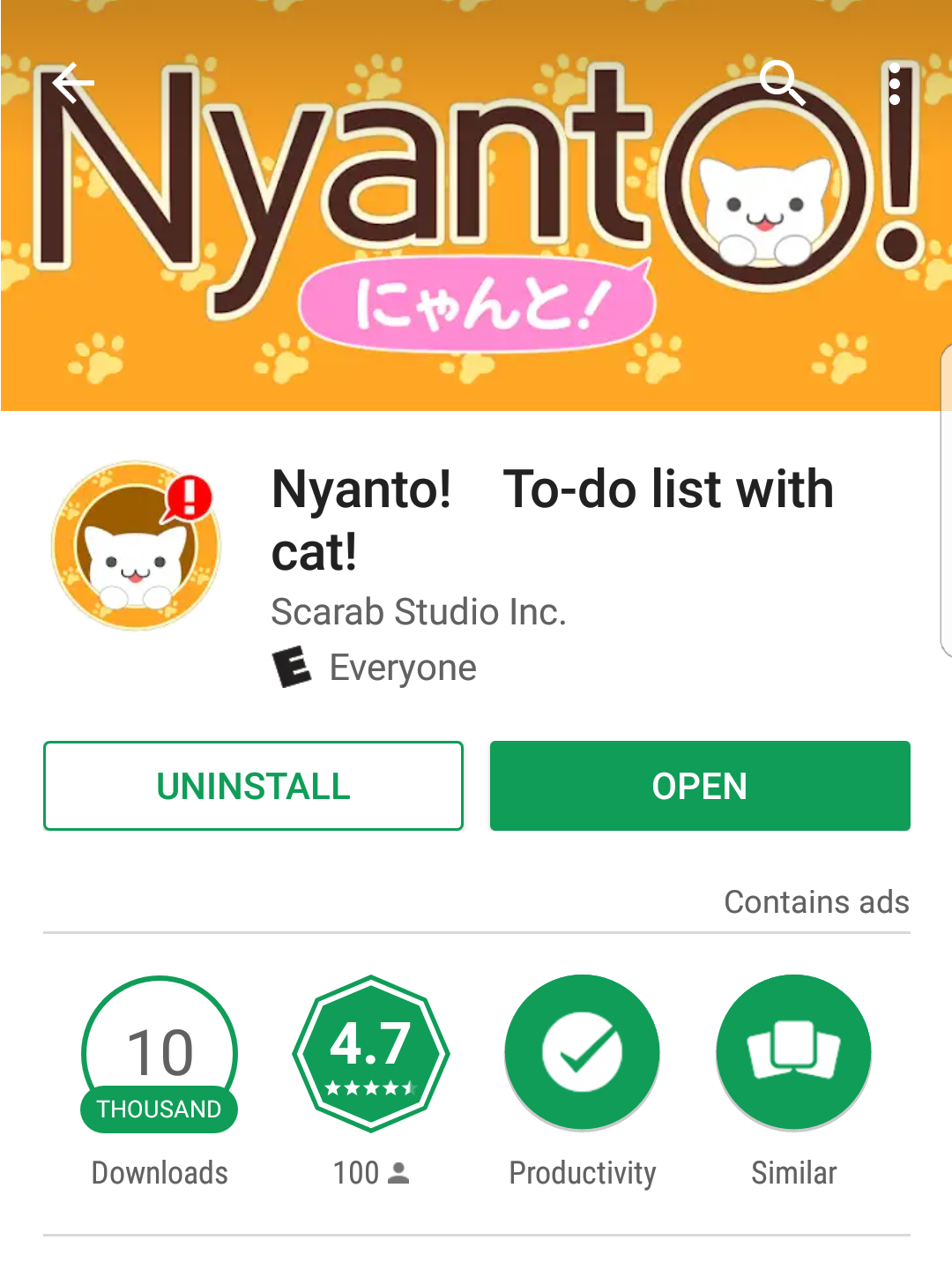952x1270 pixels.
Task: Open the search magnifier
Action: 782,83
